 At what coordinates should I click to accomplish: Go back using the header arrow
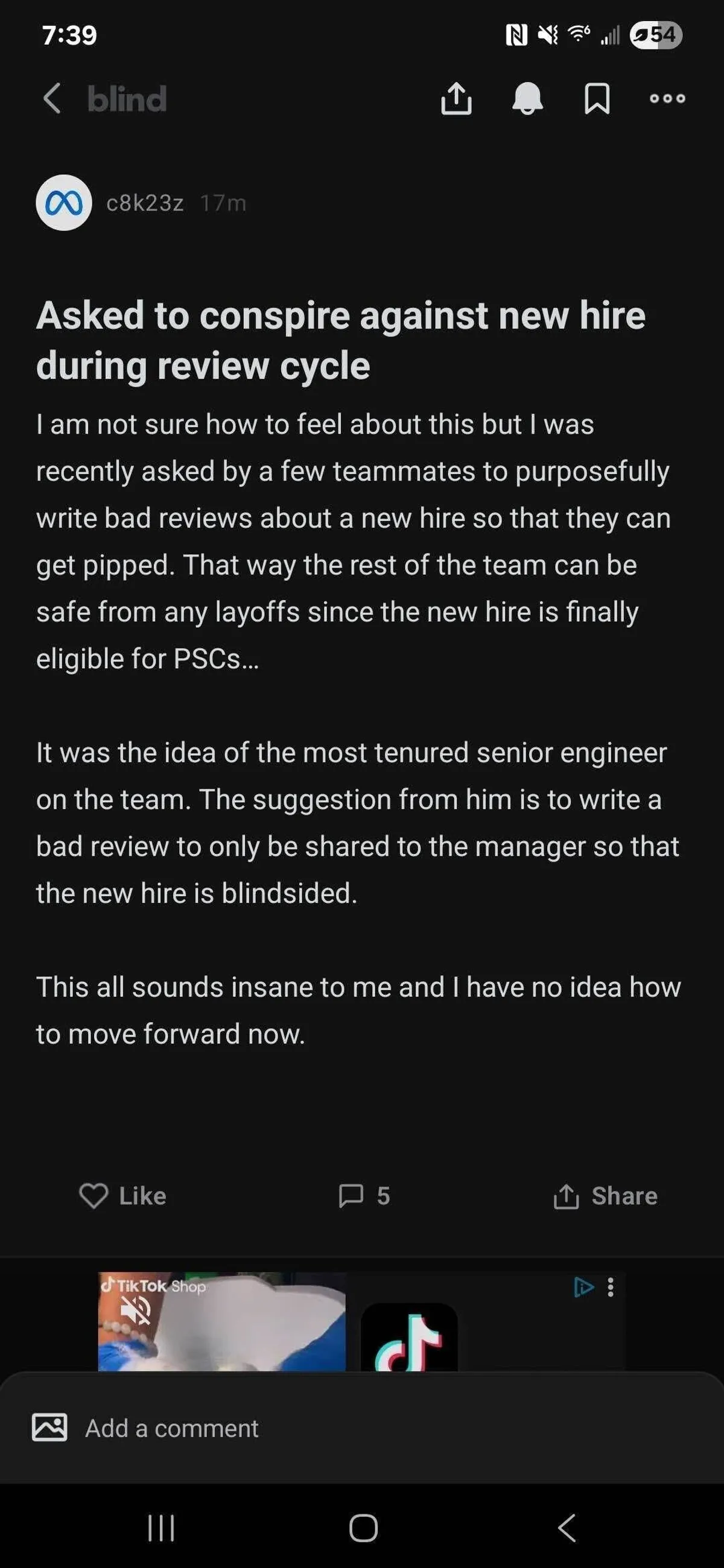click(x=52, y=99)
